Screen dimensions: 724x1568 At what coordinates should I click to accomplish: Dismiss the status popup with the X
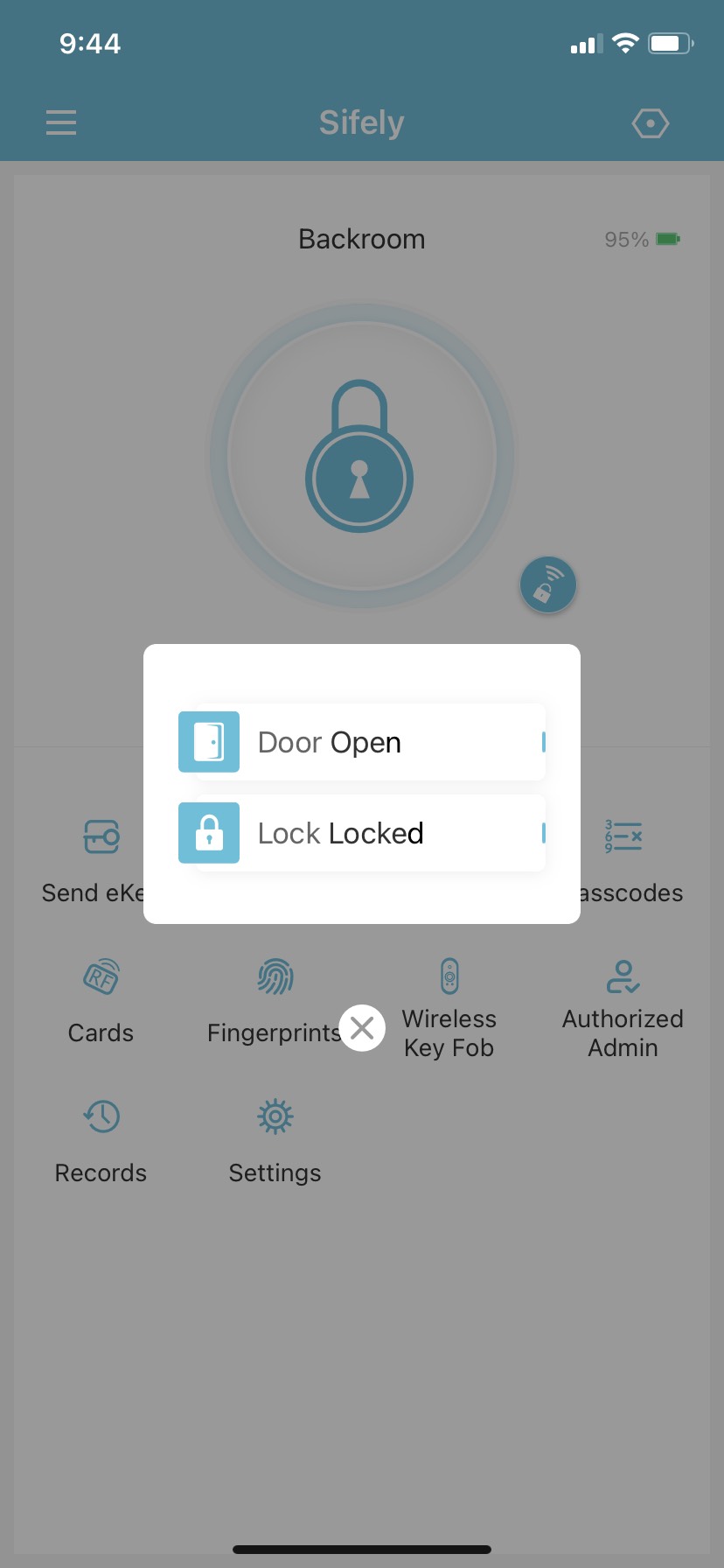pyautogui.click(x=362, y=1028)
